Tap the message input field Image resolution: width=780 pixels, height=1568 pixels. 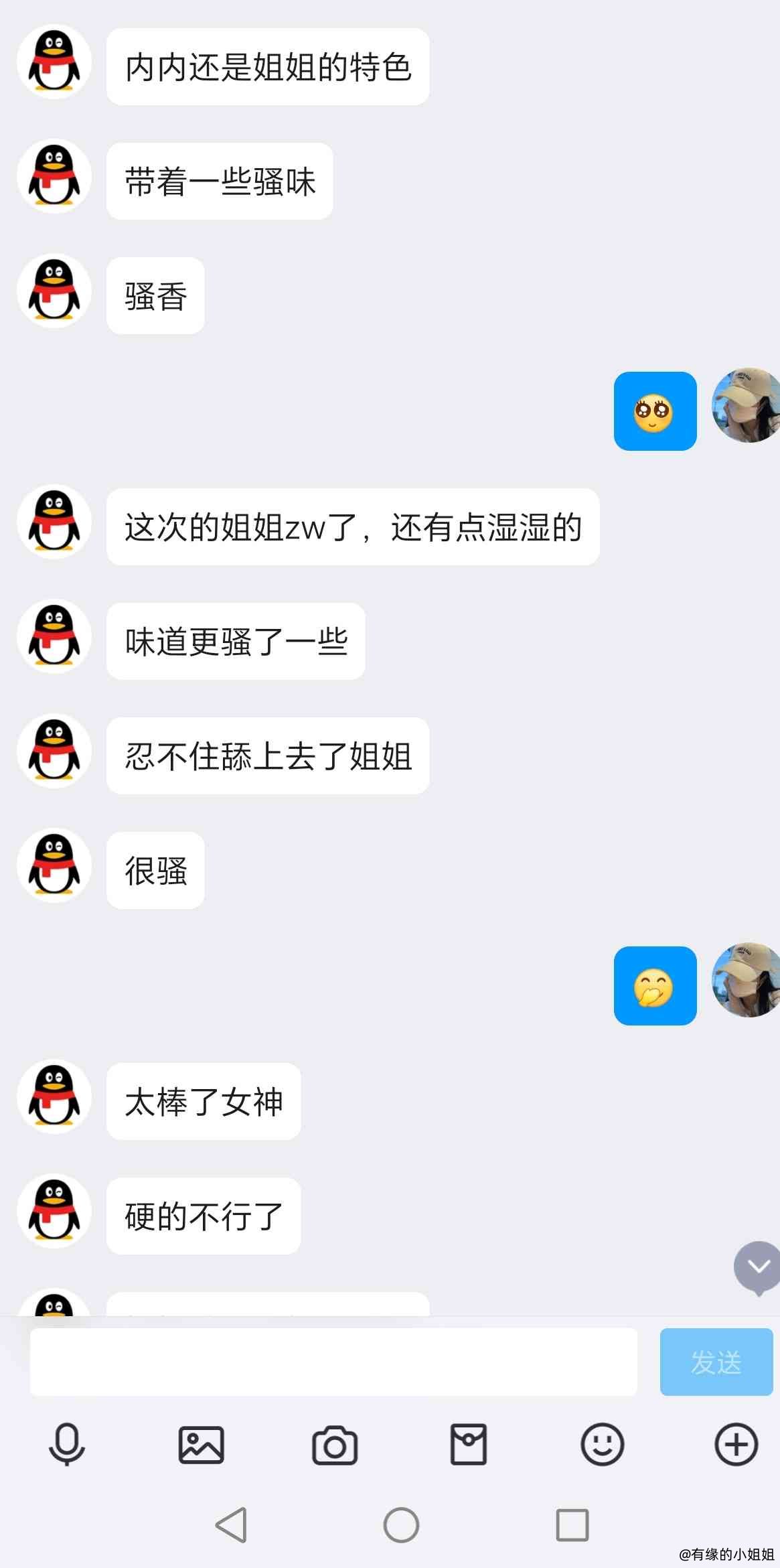coord(333,1362)
